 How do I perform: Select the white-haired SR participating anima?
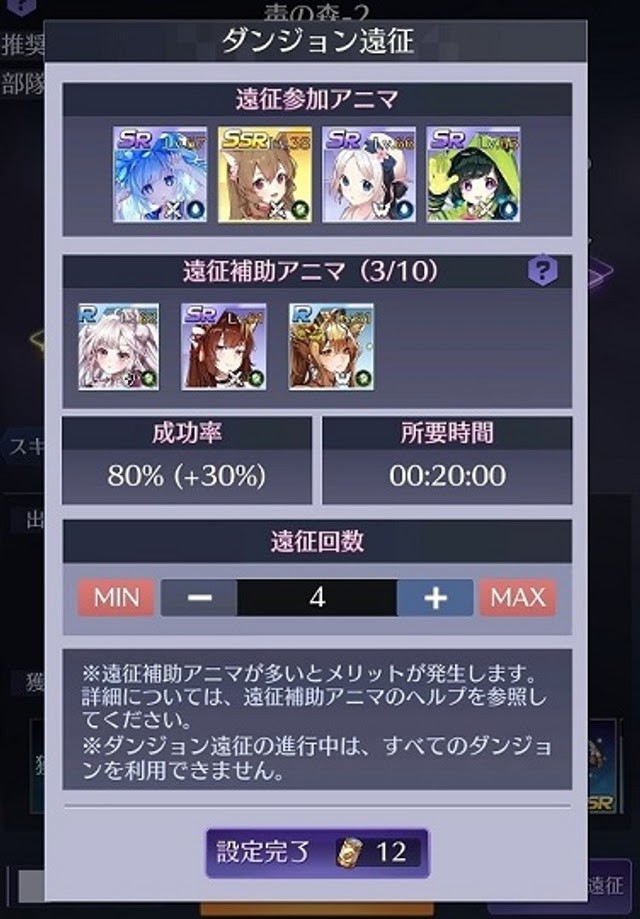click(369, 174)
